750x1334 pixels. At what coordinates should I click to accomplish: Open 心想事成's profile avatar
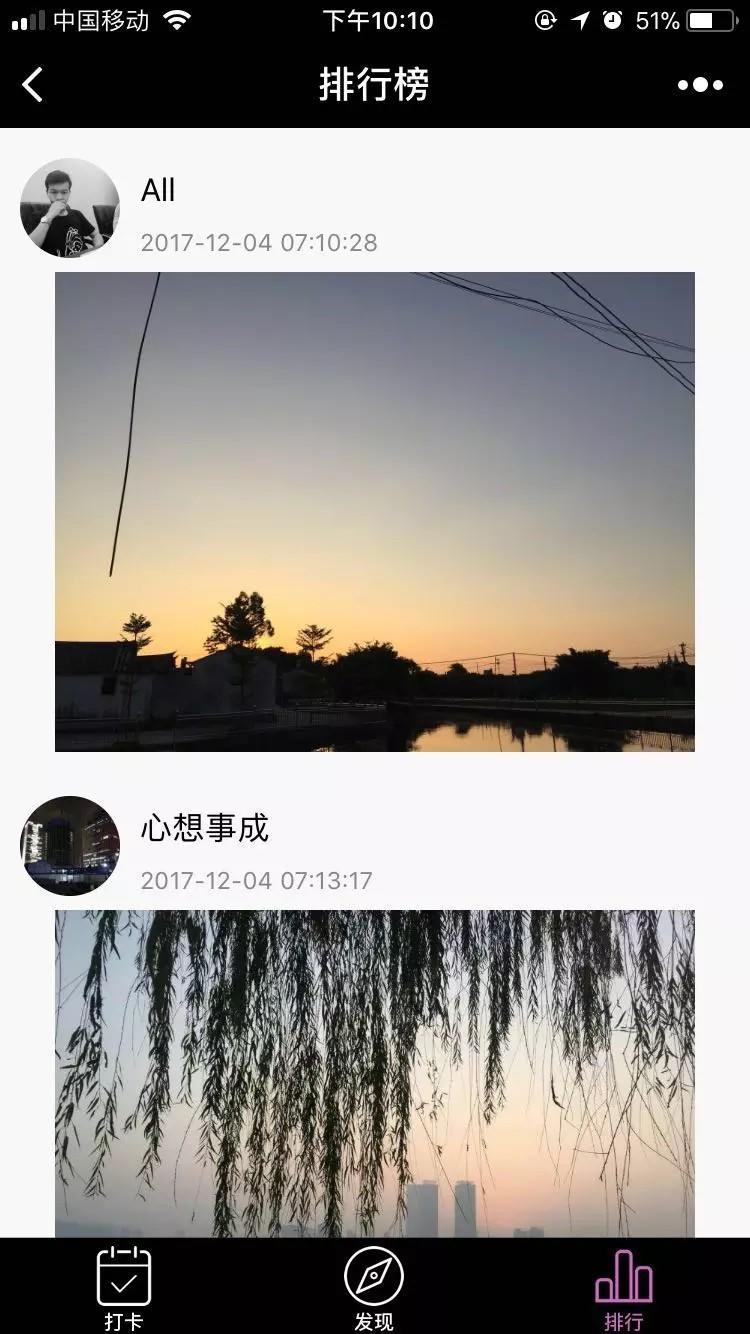(x=70, y=845)
